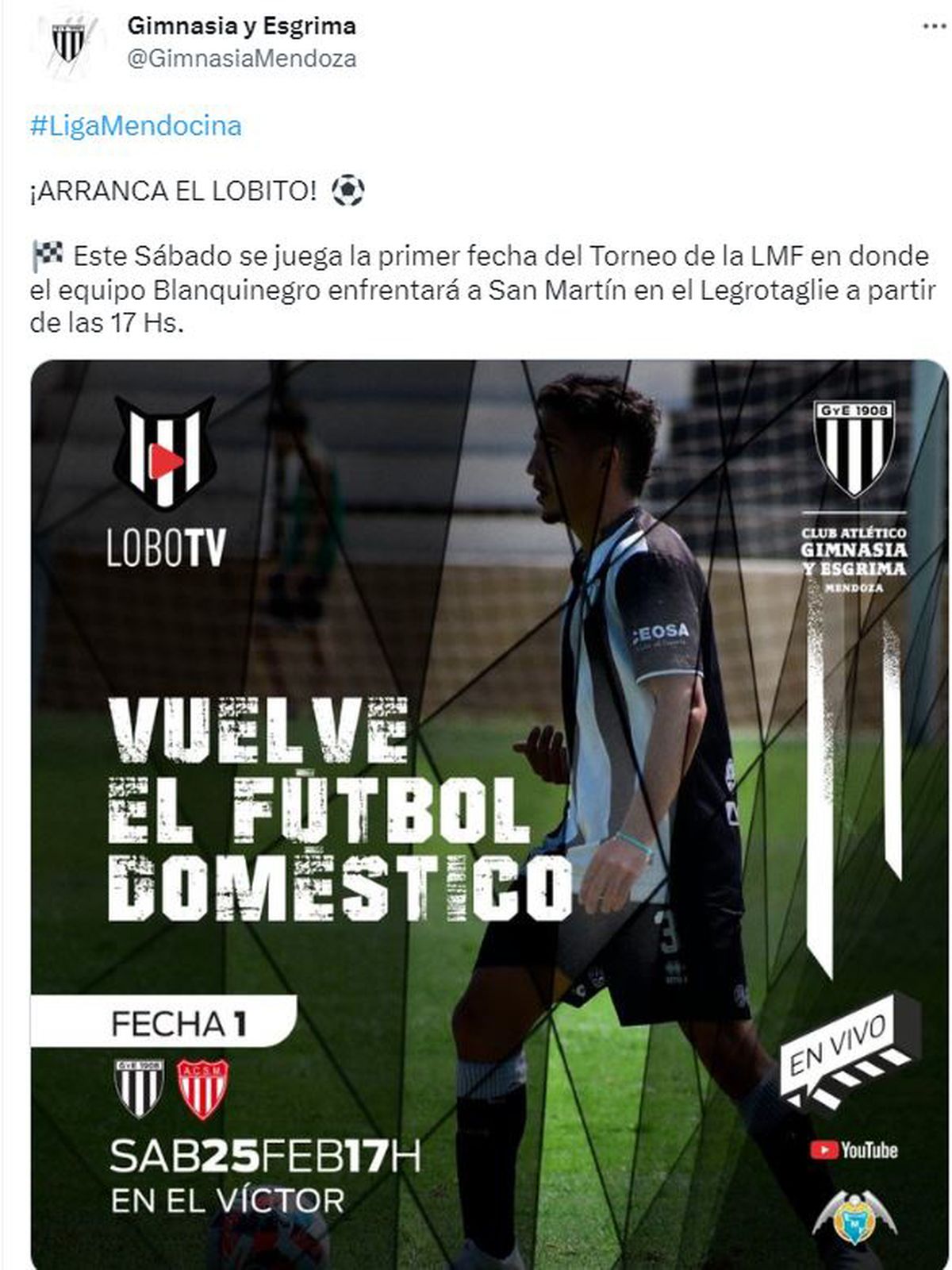Image resolution: width=952 pixels, height=1270 pixels.
Task: Open the attached match poster image
Action: 489,814
